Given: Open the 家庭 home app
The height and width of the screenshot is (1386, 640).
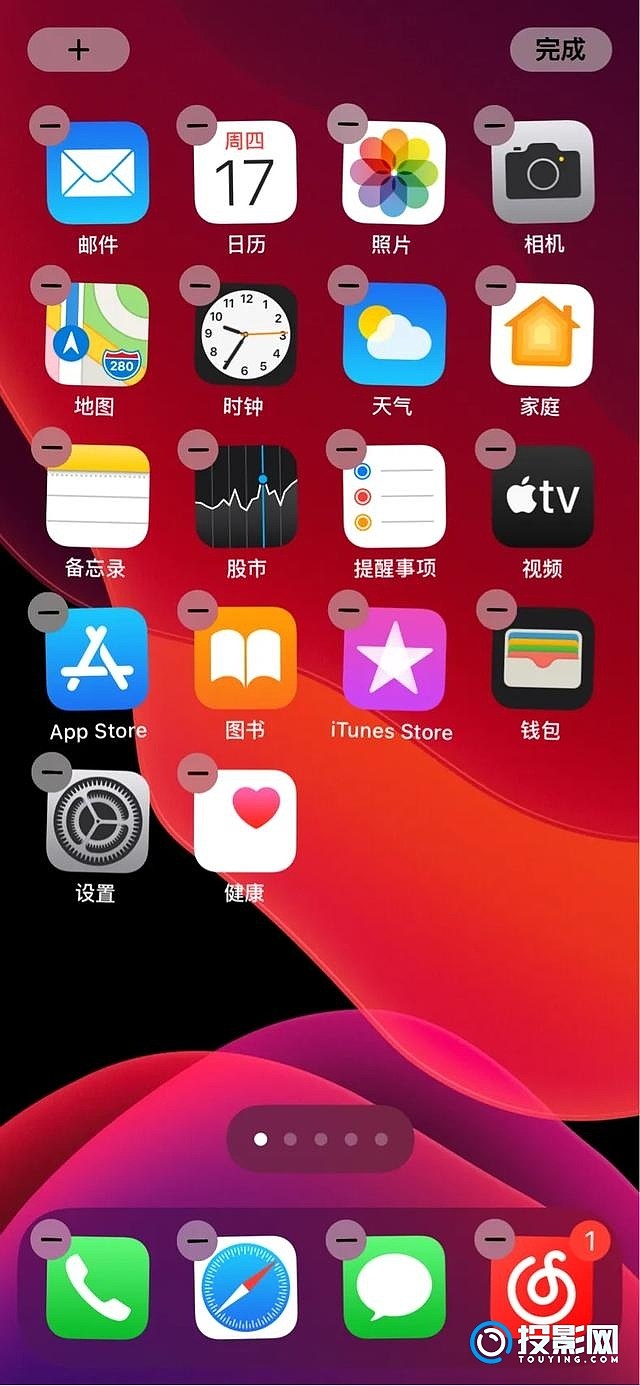Looking at the screenshot, I should 542,335.
